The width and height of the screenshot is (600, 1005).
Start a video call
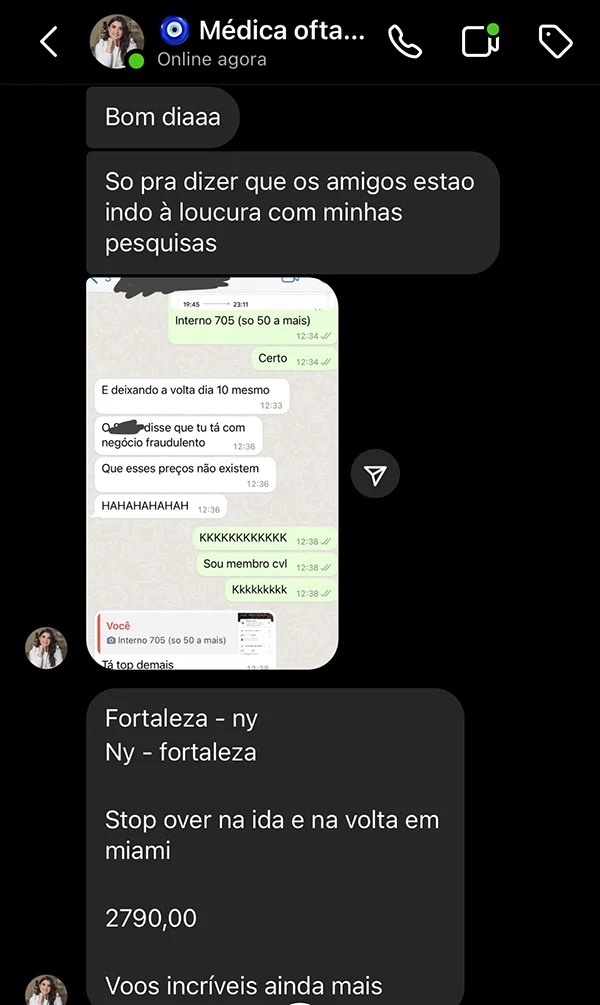pyautogui.click(x=480, y=41)
